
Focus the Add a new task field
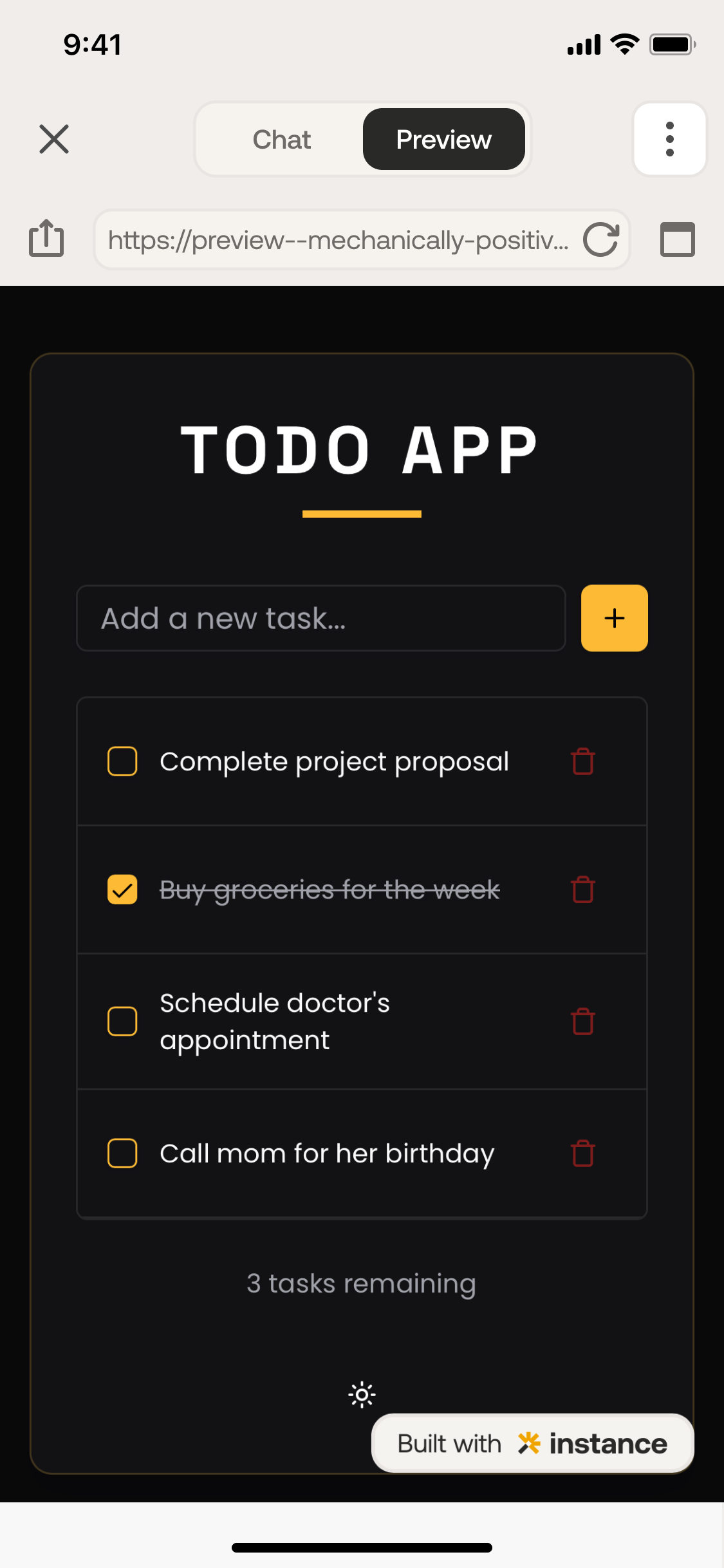pyautogui.click(x=320, y=618)
